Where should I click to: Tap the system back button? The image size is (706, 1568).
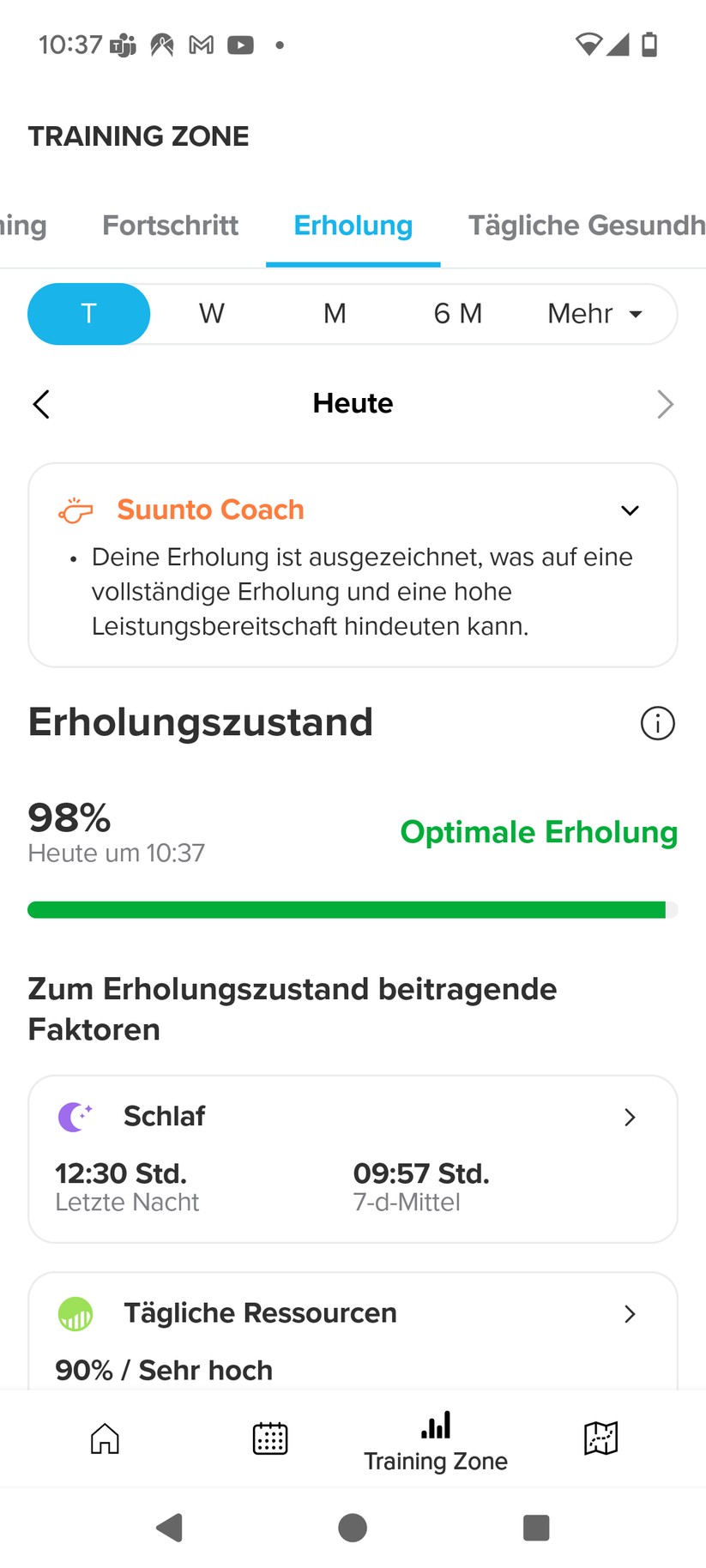170,1528
